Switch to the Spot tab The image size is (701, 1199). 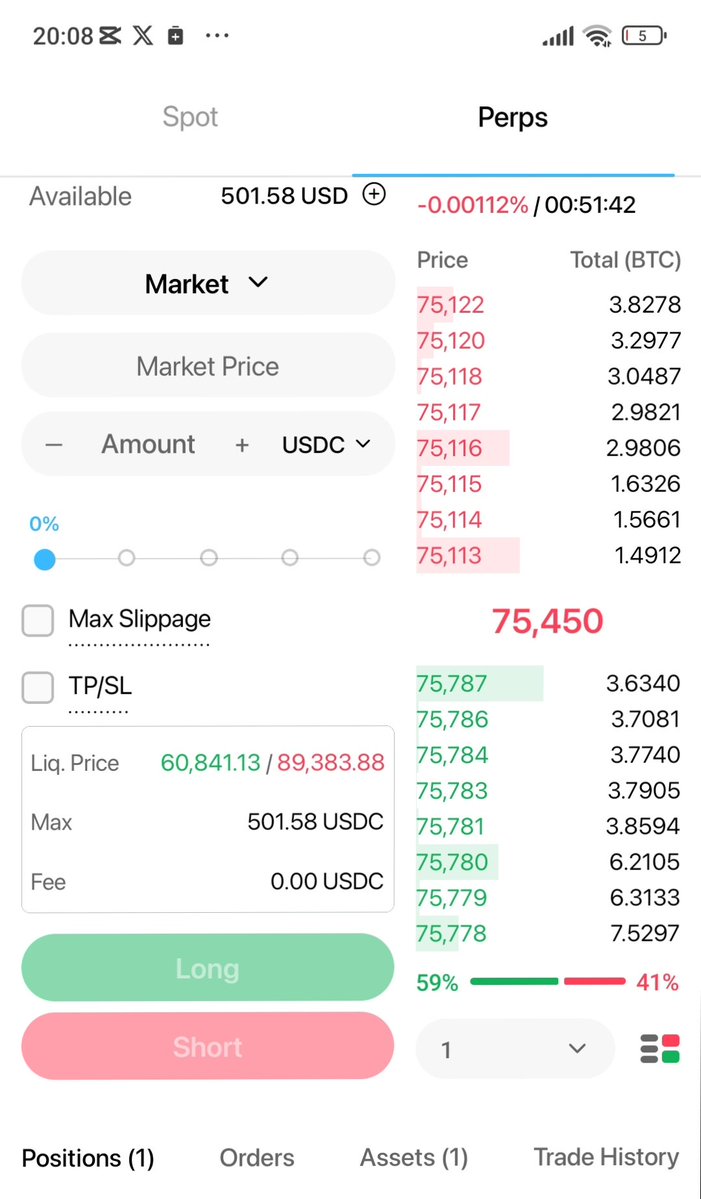point(190,118)
